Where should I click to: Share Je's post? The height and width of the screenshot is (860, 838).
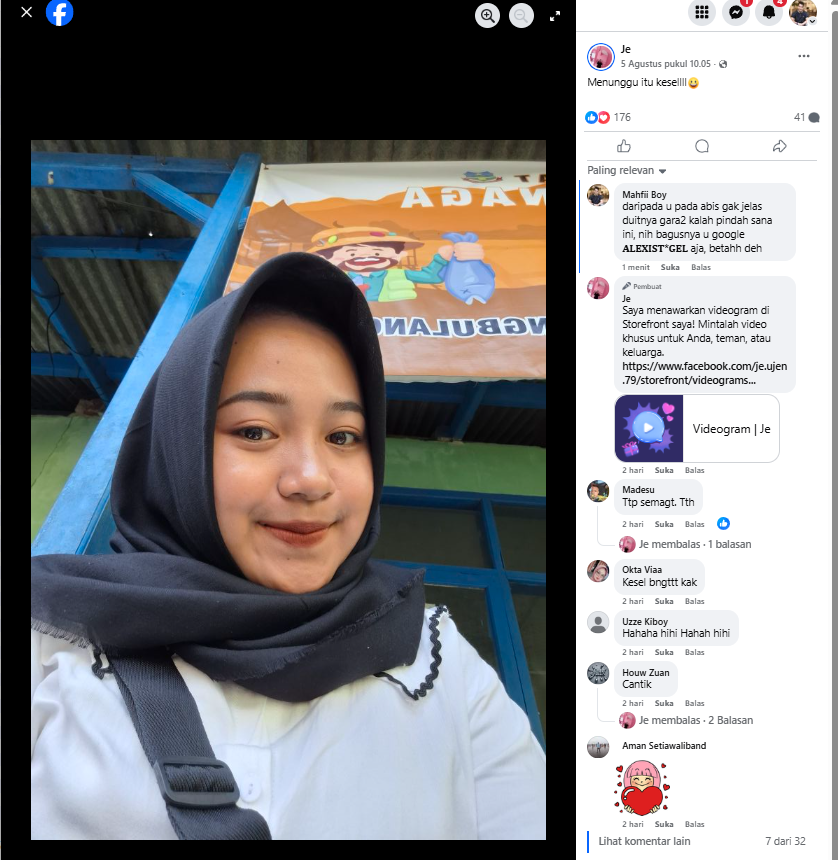click(x=779, y=146)
